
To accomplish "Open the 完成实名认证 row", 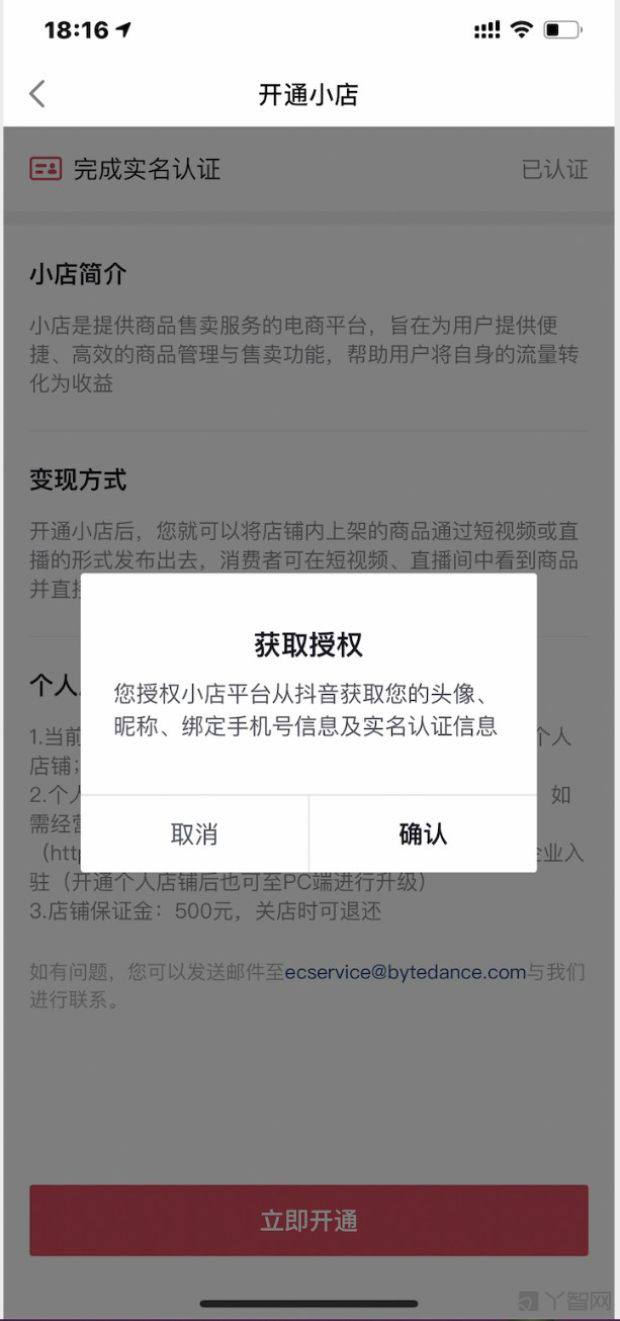I will tap(308, 169).
